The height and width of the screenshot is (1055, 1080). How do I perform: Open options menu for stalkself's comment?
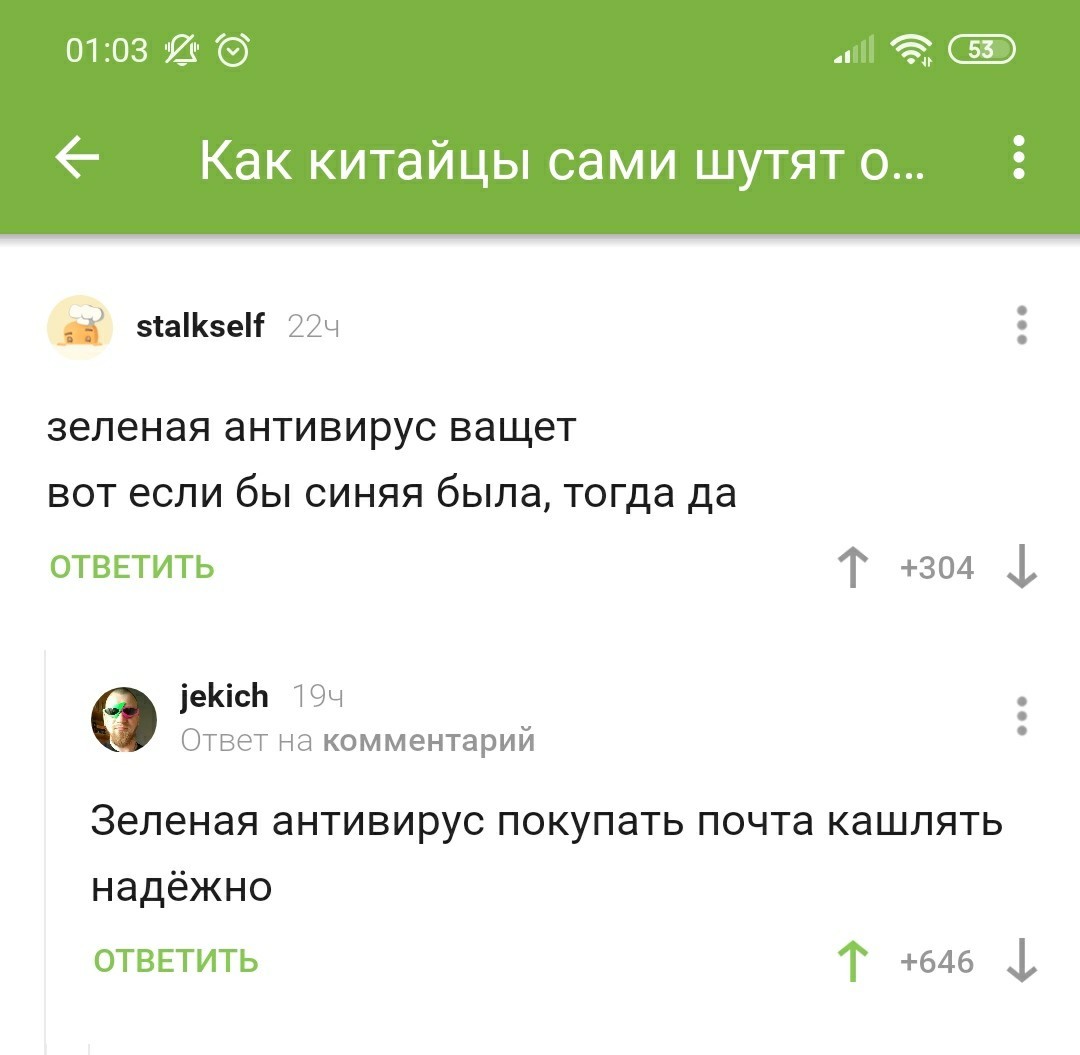[x=1021, y=326]
